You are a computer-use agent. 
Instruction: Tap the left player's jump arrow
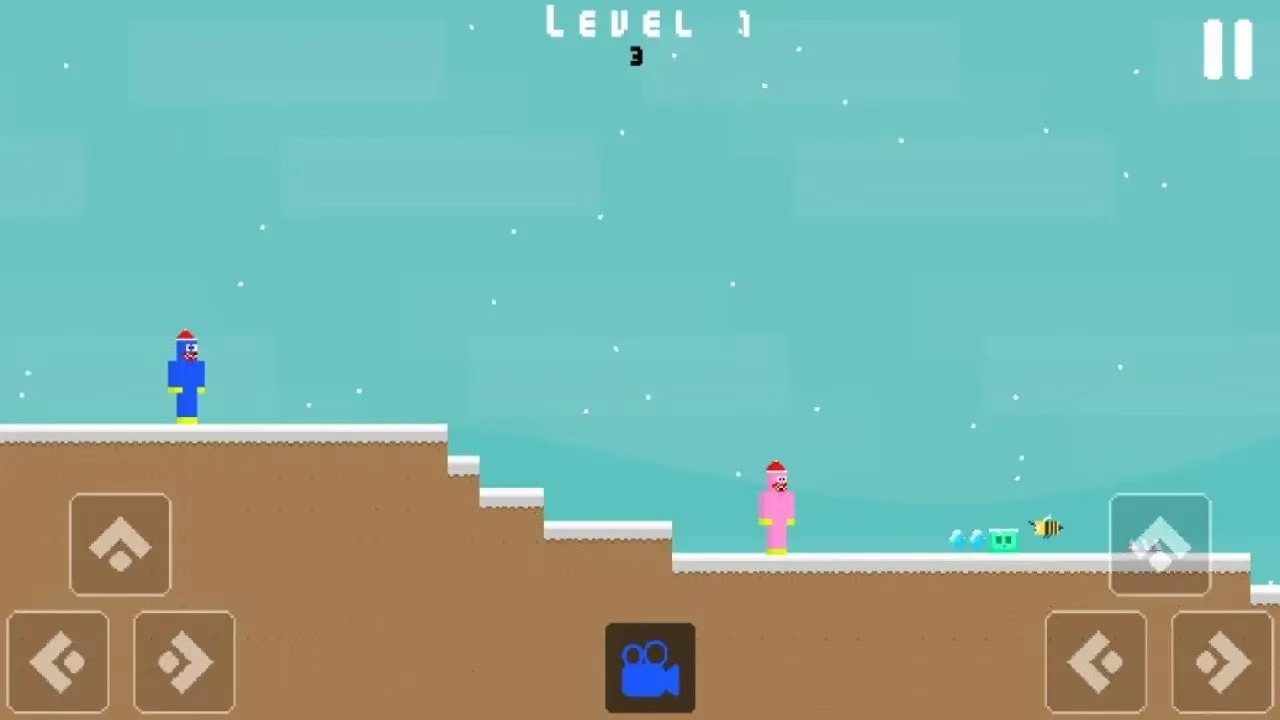(x=120, y=545)
